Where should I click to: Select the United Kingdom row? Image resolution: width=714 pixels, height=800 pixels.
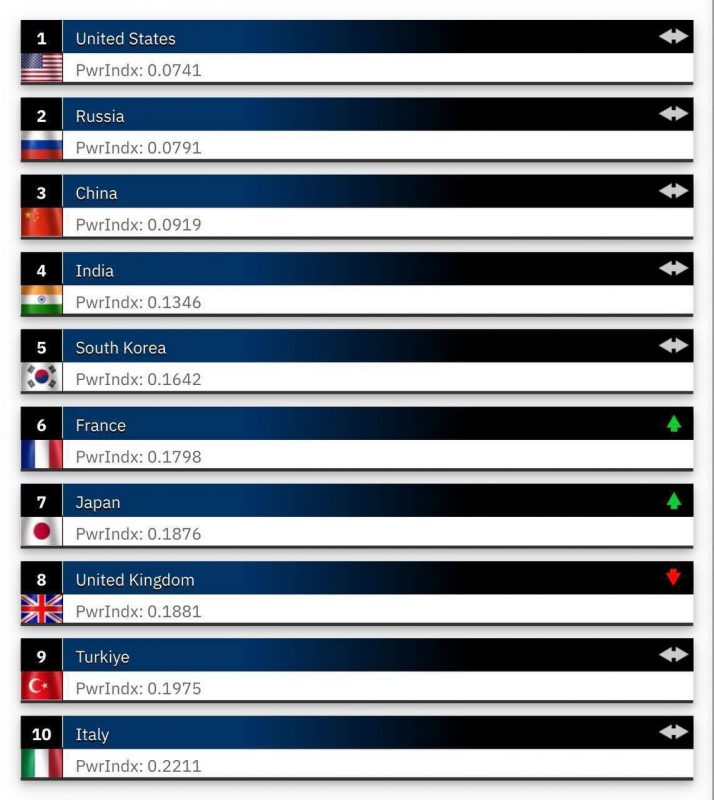[135, 580]
